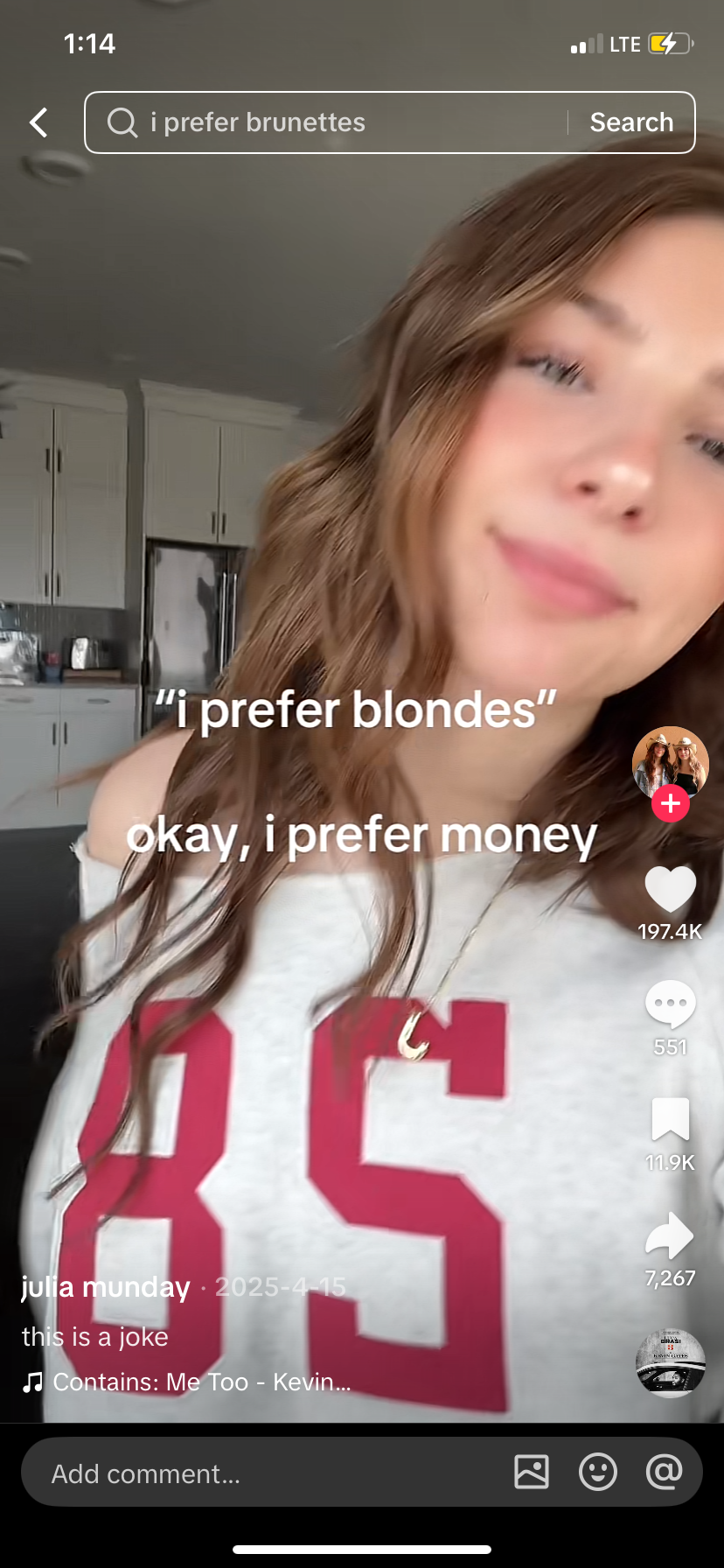Like this video with the heart icon

pyautogui.click(x=670, y=890)
